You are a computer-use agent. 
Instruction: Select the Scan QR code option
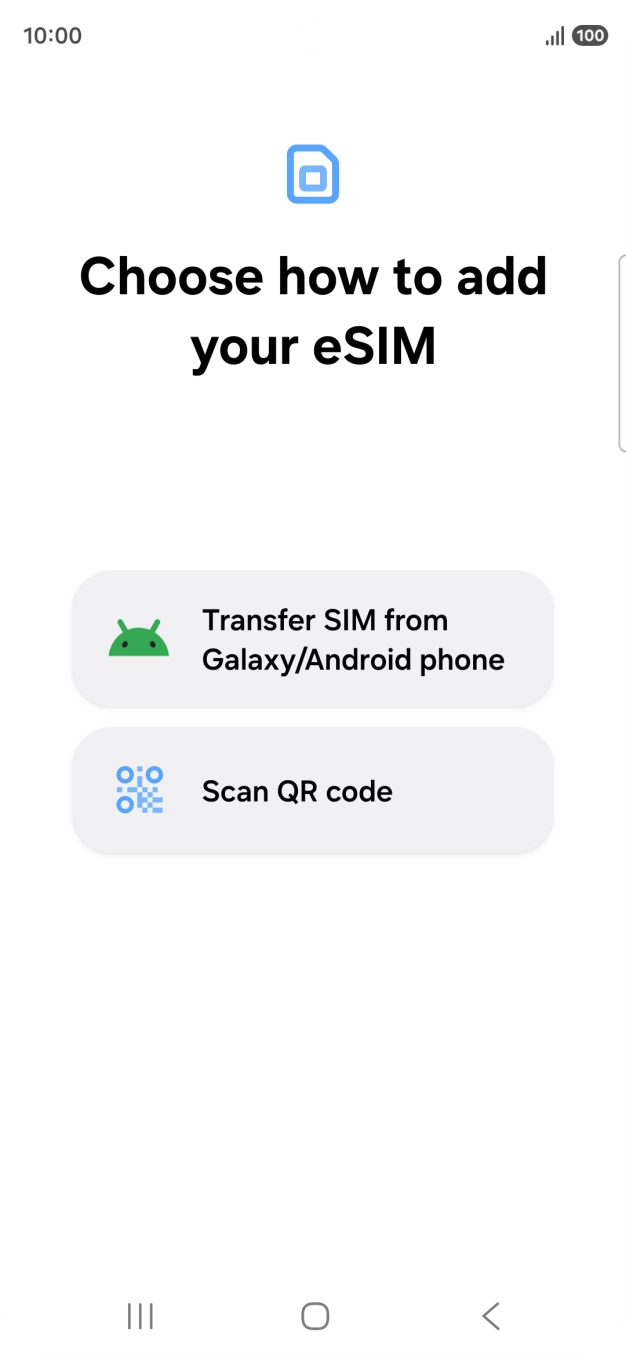[x=313, y=790]
